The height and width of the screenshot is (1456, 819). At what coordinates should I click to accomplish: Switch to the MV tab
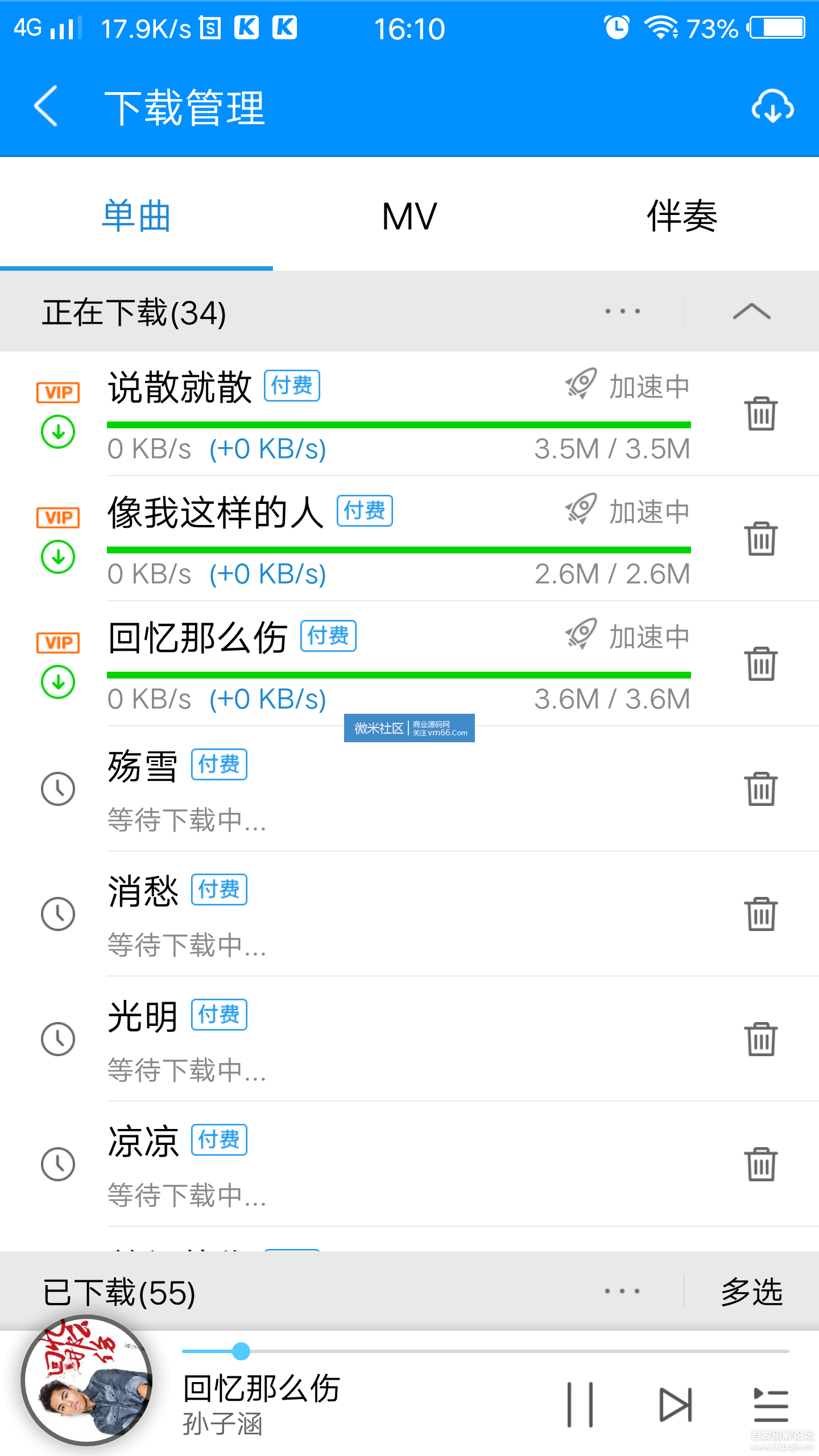click(x=409, y=216)
